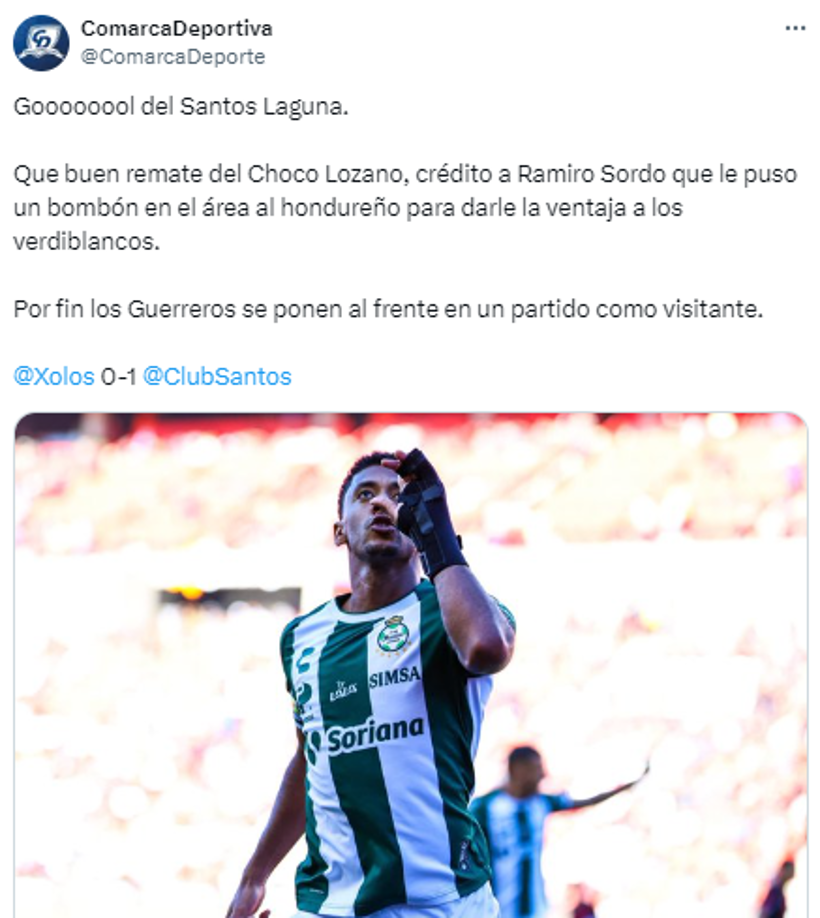Click the verdiblancos paragraph of the tweet
The width and height of the screenshot is (820, 918).
click(300, 208)
